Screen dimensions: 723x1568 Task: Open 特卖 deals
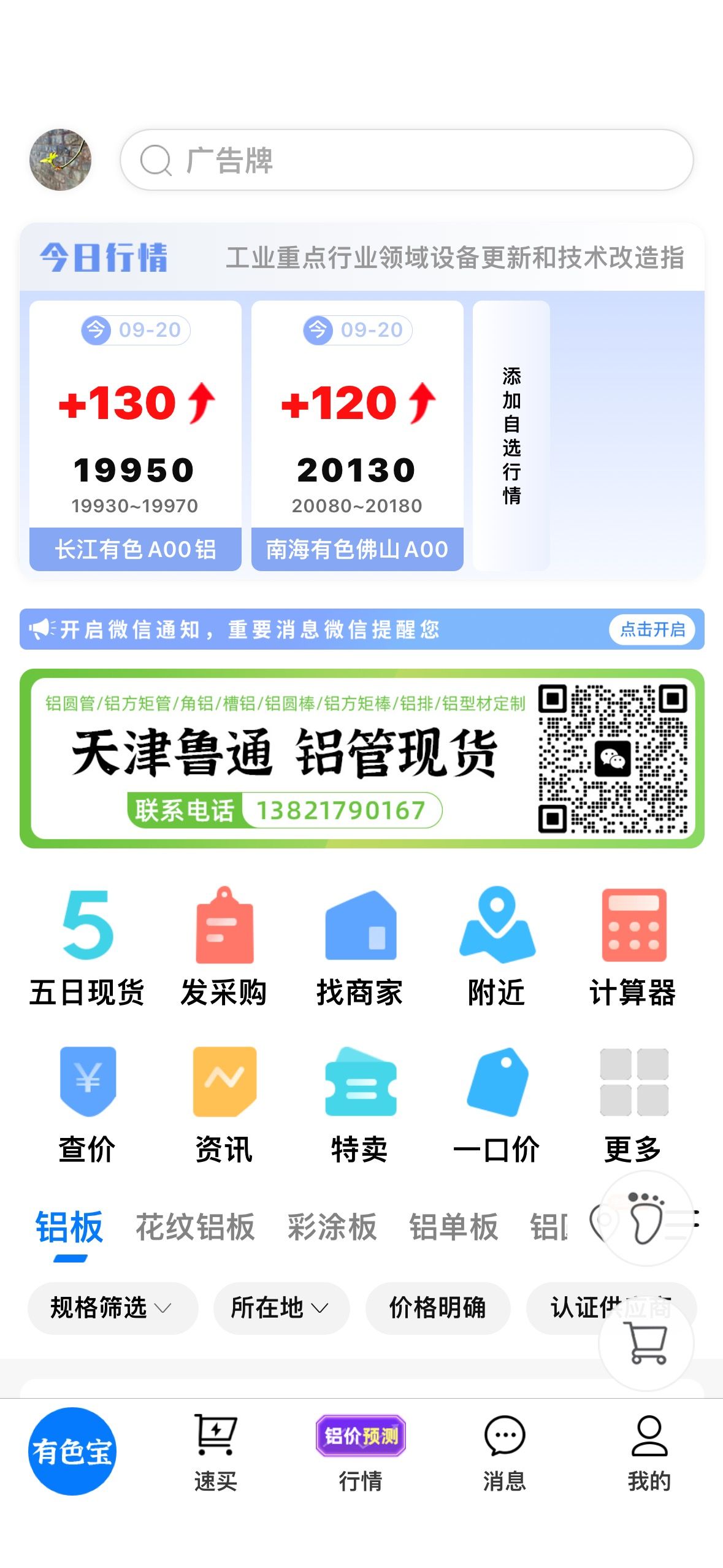[x=360, y=1105]
